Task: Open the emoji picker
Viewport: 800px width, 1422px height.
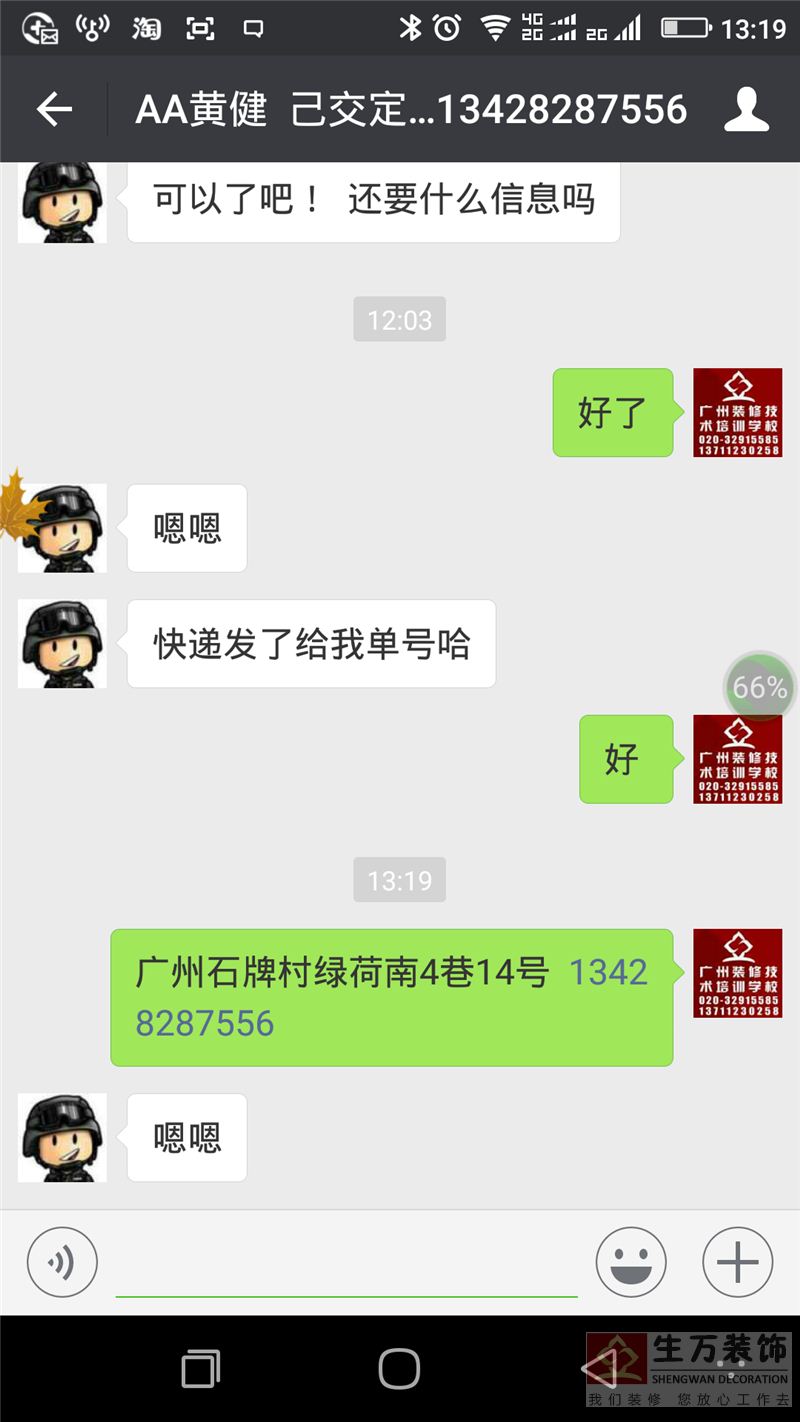Action: pos(631,1262)
